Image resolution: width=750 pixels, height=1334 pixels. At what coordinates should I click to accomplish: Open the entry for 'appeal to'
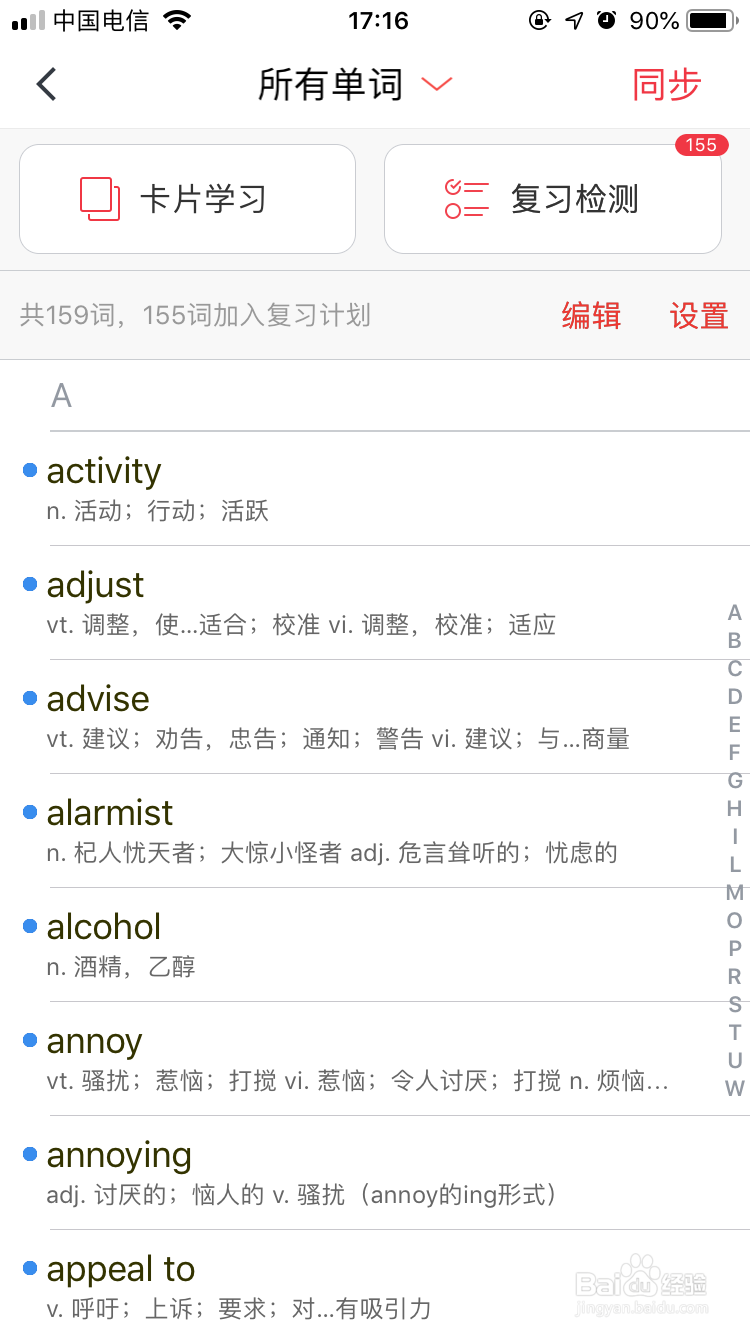click(x=120, y=1268)
